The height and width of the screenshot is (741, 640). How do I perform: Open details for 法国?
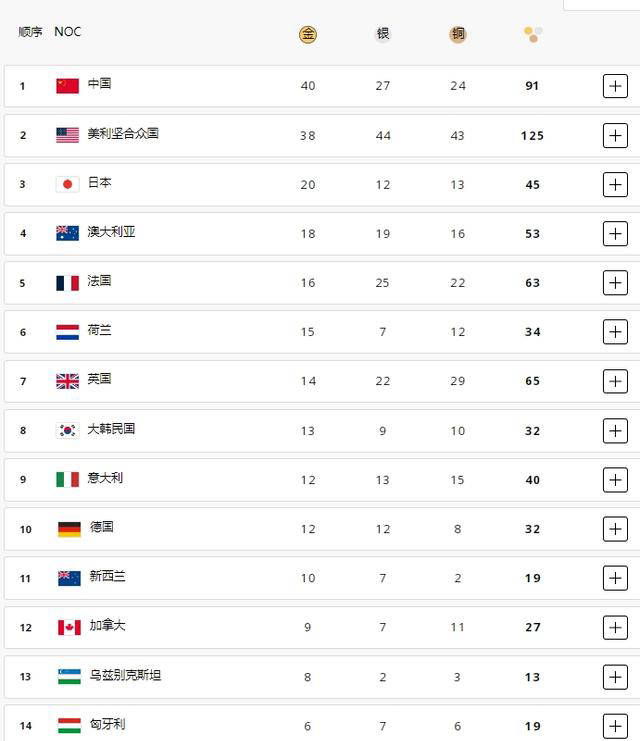pyautogui.click(x=615, y=283)
